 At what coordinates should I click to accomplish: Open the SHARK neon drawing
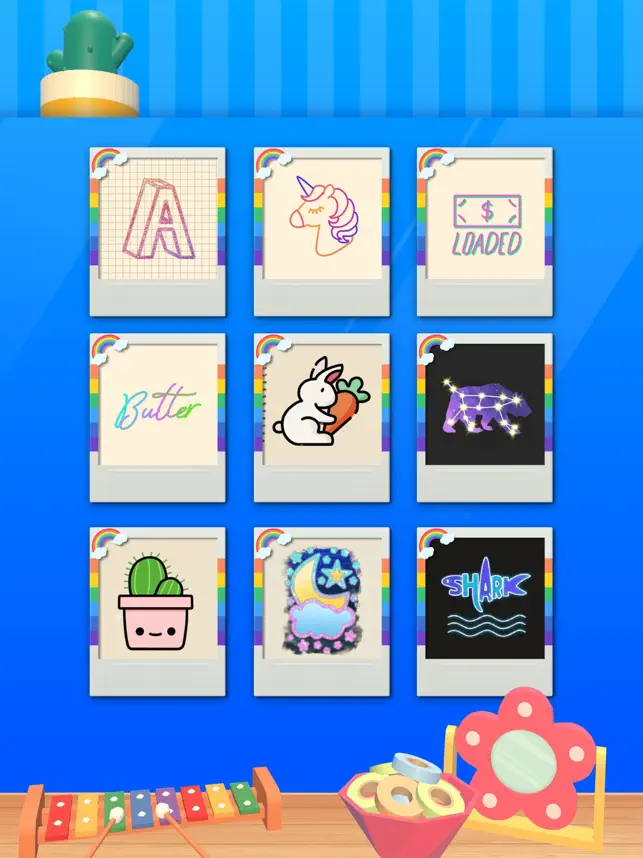[486, 598]
